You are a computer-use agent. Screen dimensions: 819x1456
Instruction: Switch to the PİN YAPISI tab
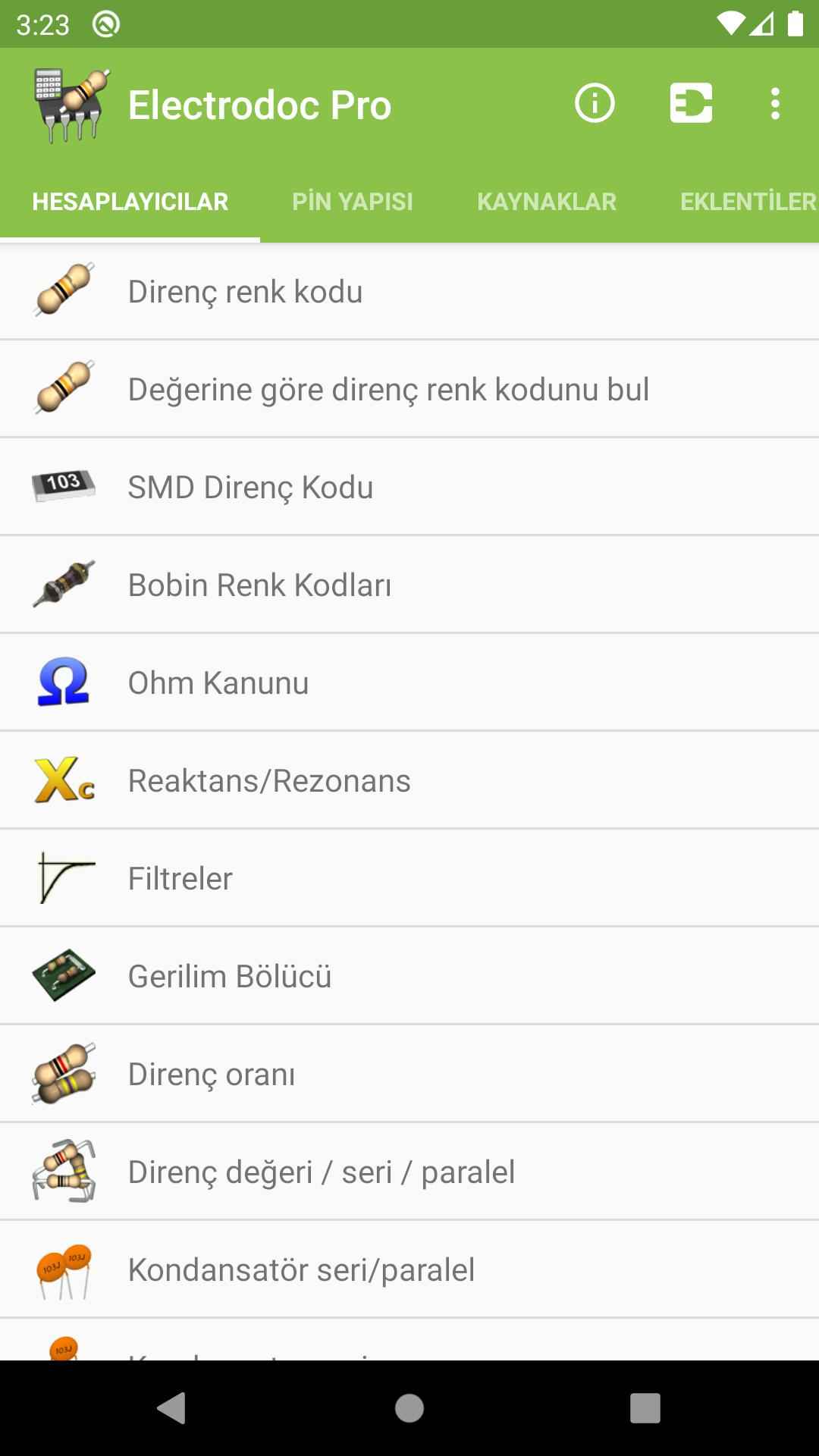[353, 202]
